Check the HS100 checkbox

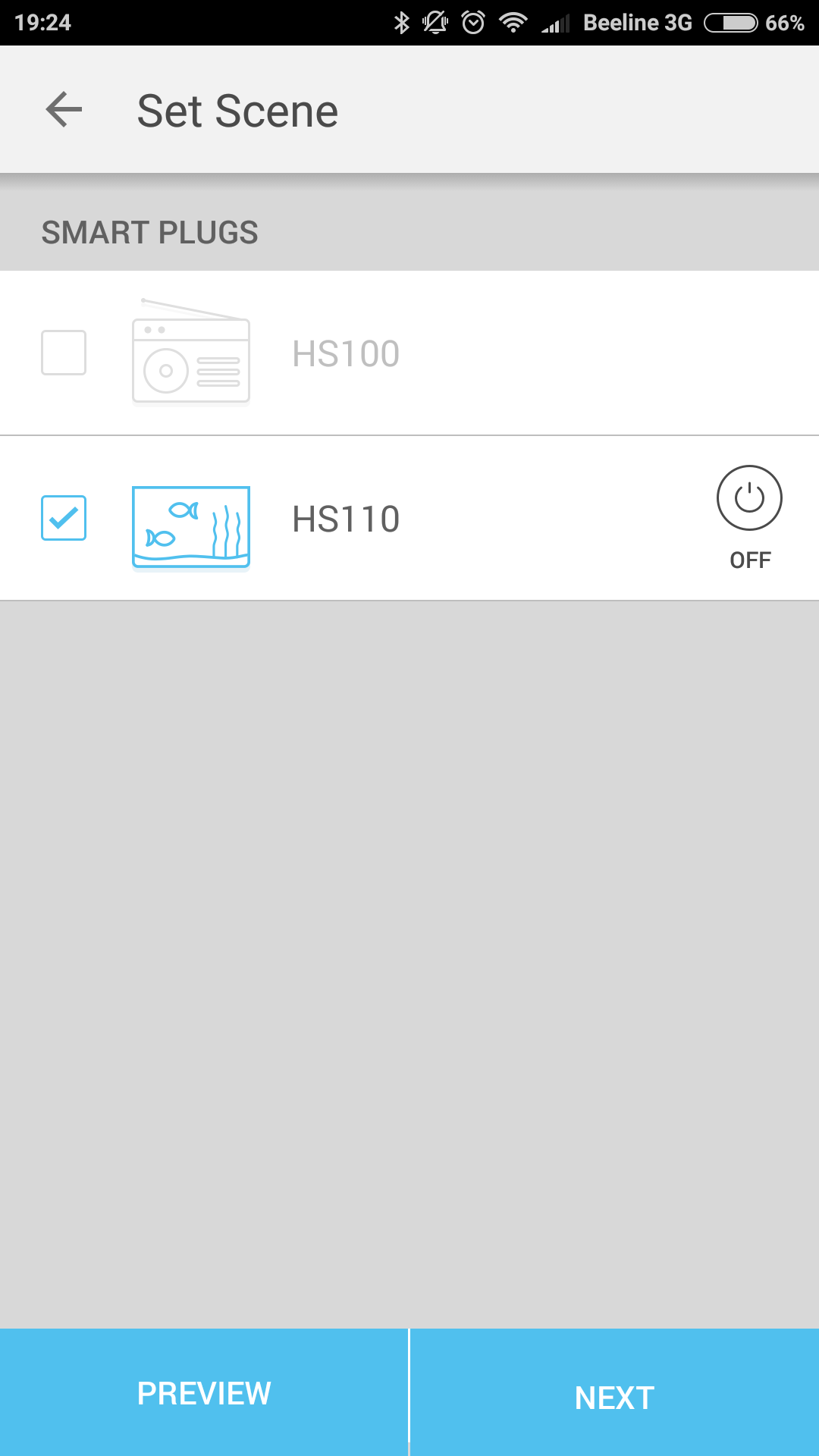pyautogui.click(x=64, y=353)
